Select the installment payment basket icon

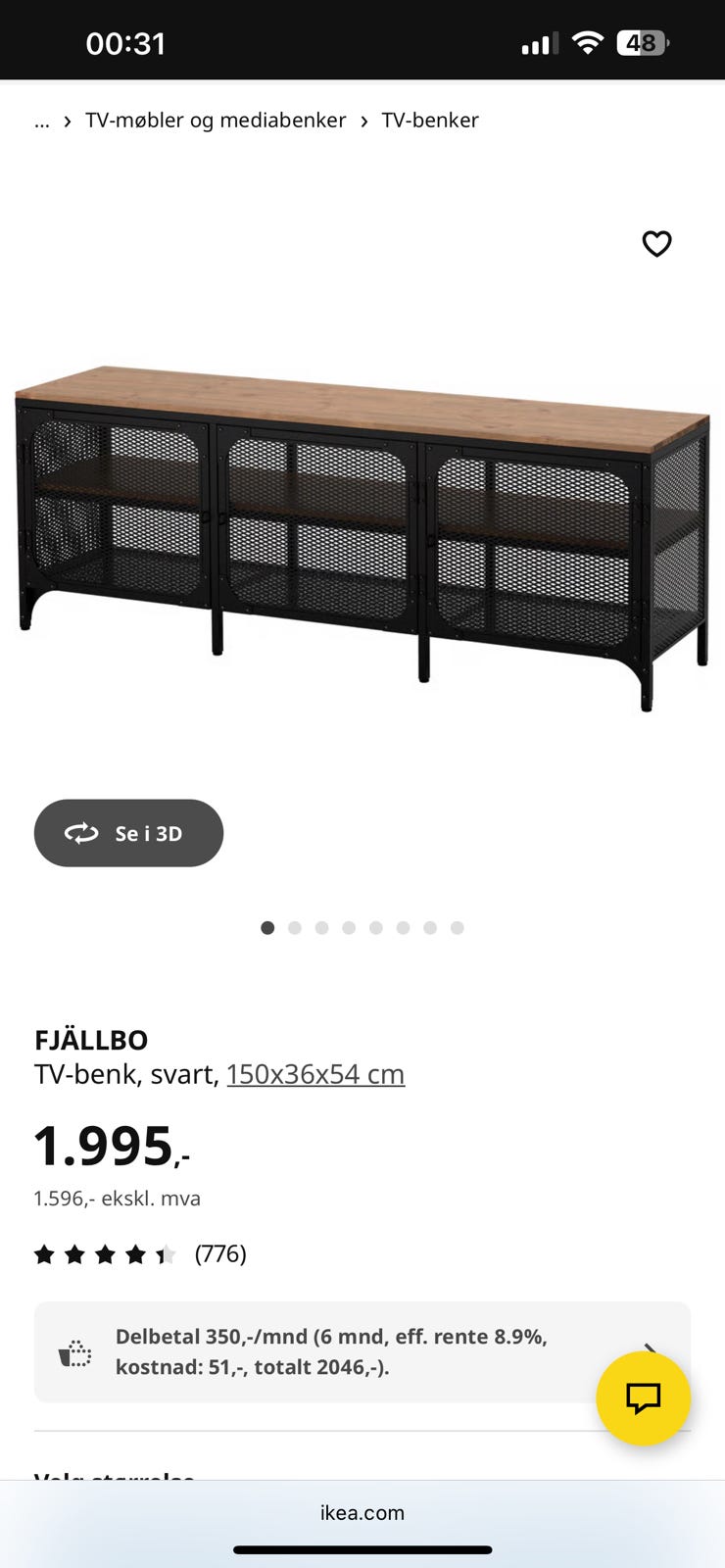click(x=75, y=1351)
